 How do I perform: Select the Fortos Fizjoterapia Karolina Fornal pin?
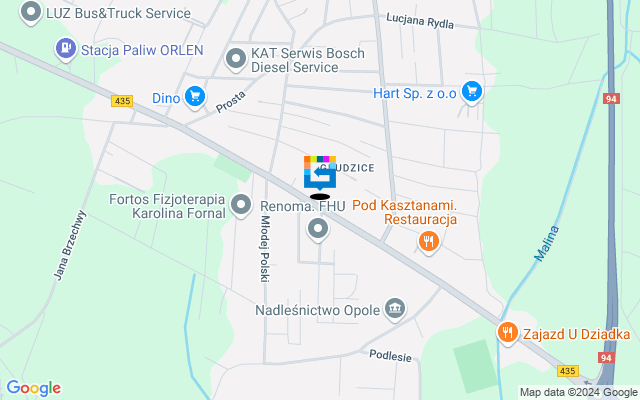point(241,206)
